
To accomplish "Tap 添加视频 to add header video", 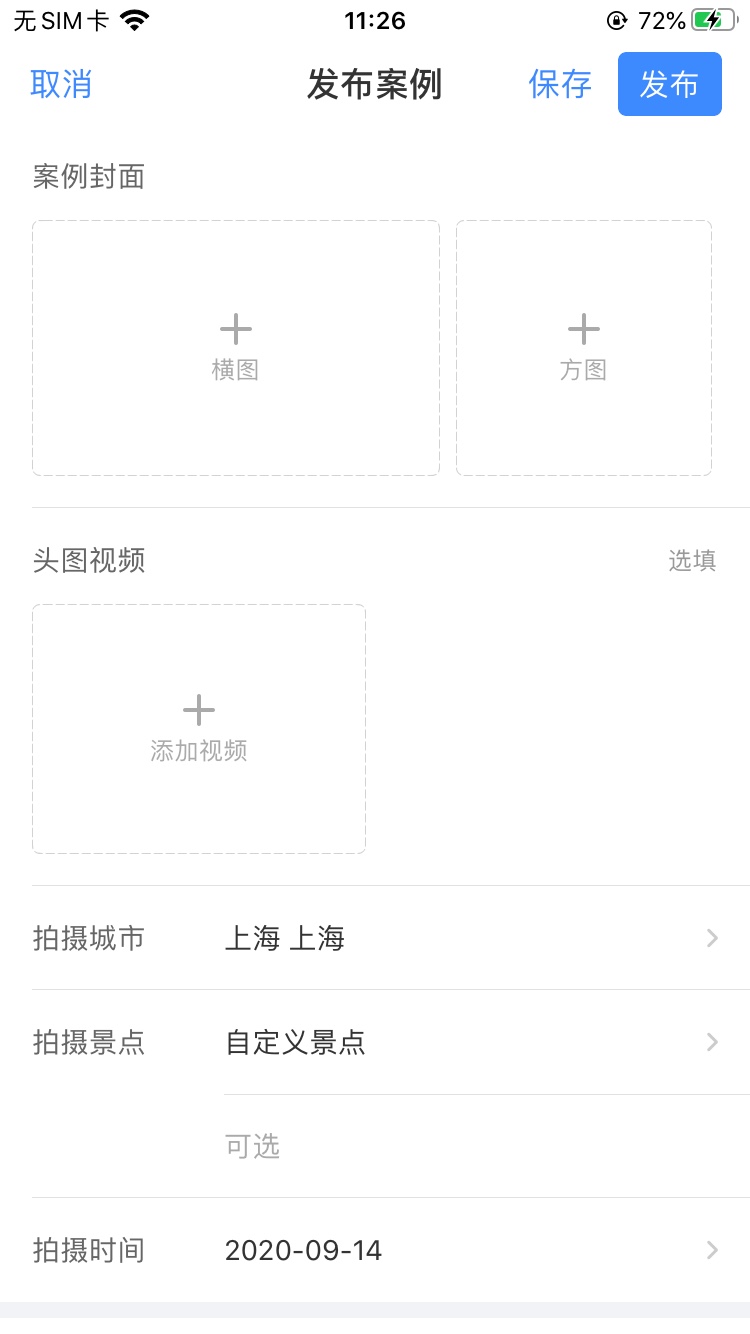I will point(199,729).
